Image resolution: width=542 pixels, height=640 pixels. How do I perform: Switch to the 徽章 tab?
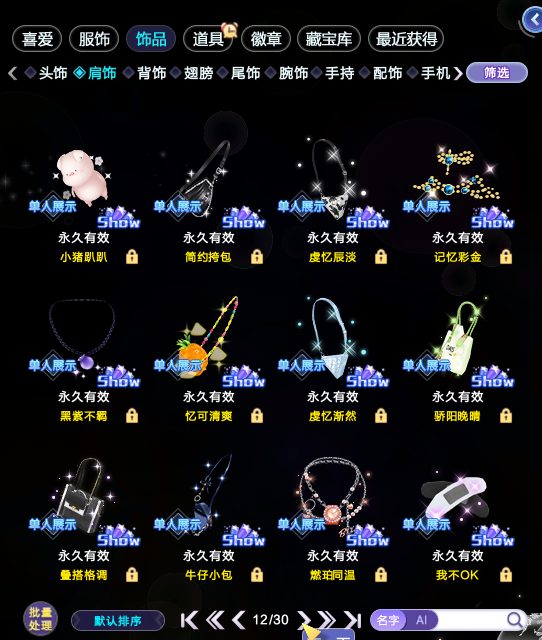pos(266,39)
